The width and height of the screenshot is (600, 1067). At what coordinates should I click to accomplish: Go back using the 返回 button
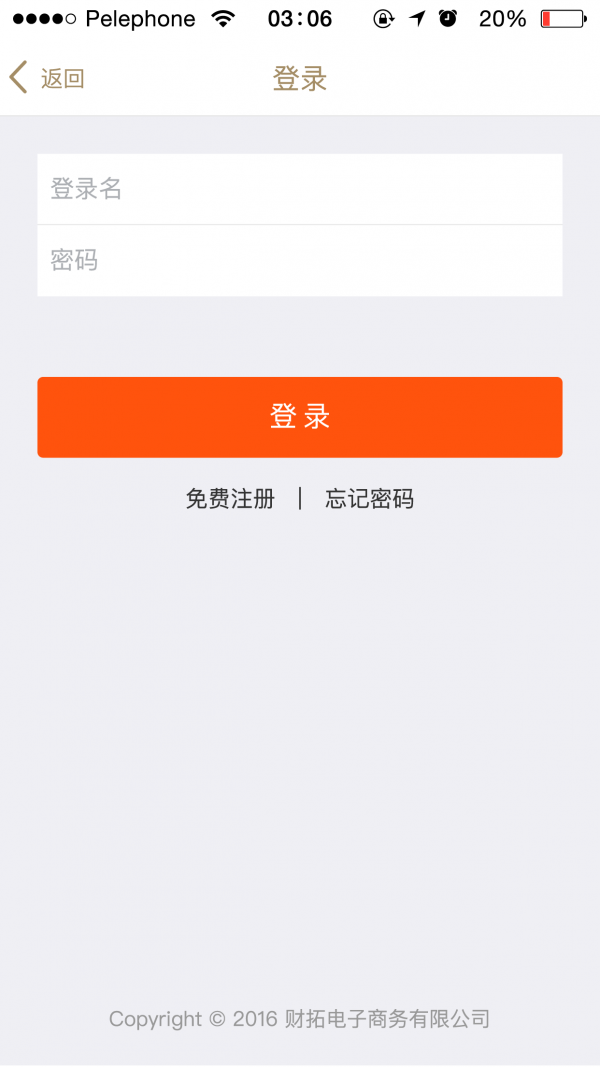pos(46,78)
